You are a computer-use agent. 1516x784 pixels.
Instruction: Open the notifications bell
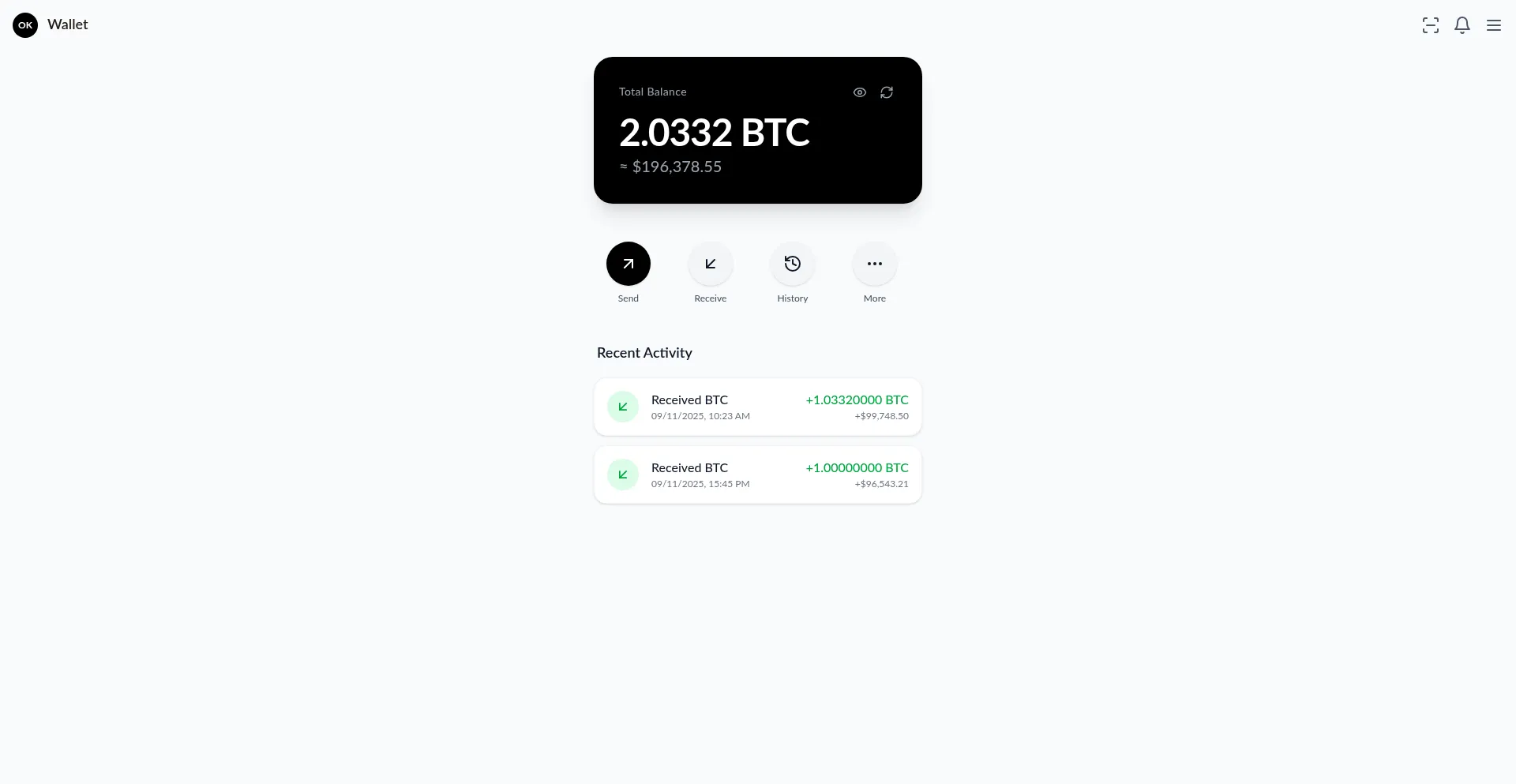[x=1462, y=25]
